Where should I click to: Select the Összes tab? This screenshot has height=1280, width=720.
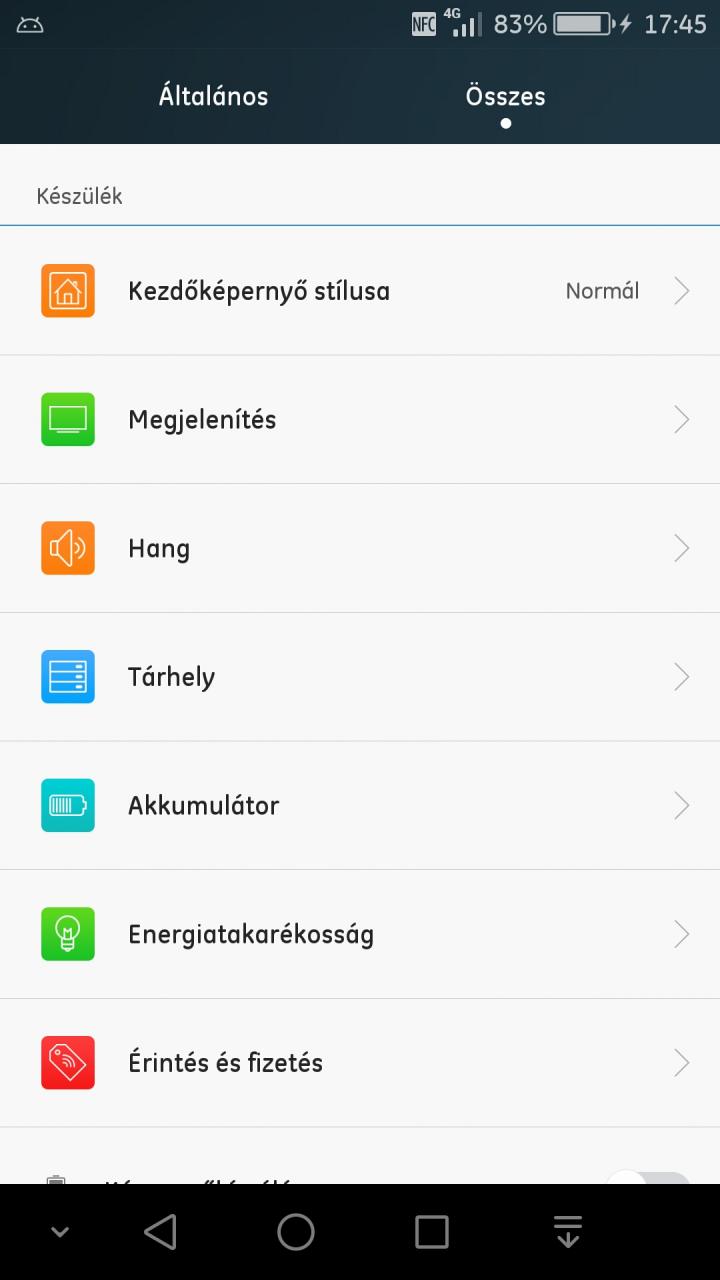coord(505,97)
